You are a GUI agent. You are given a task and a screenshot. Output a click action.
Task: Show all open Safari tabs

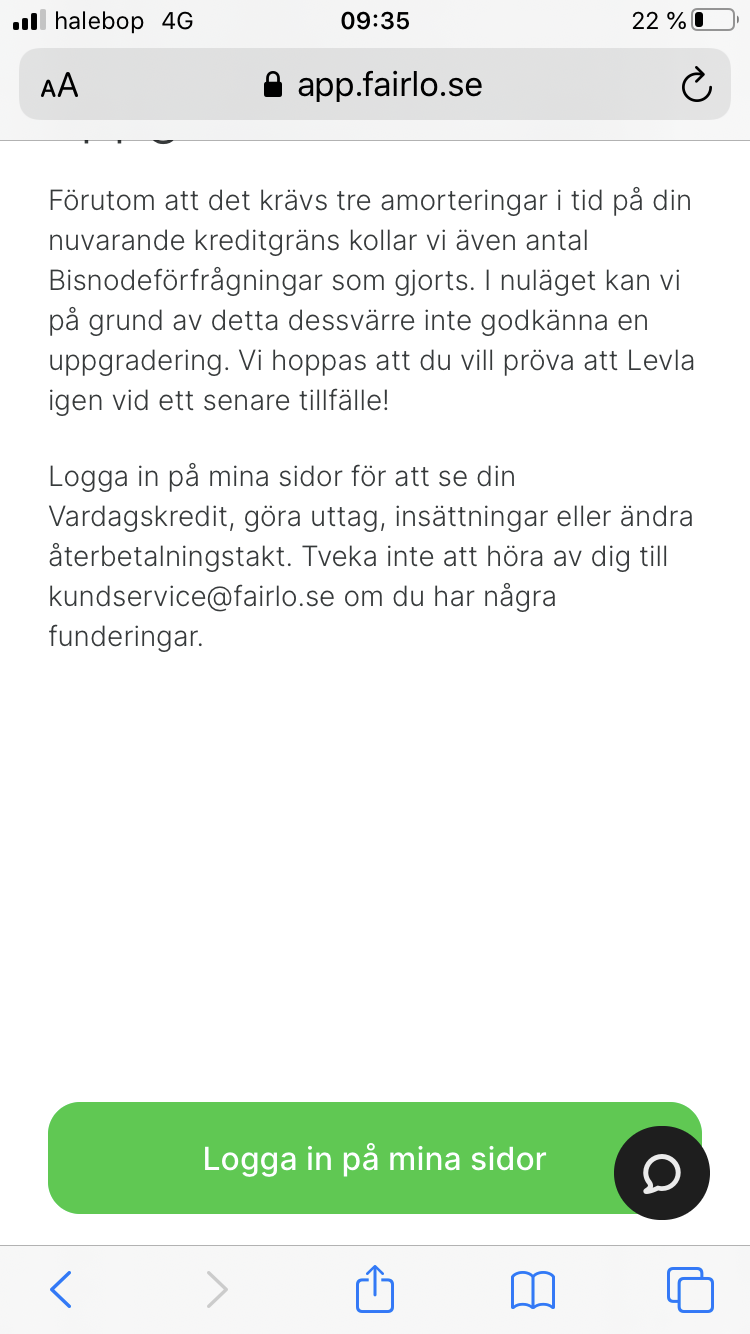pyautogui.click(x=689, y=1289)
